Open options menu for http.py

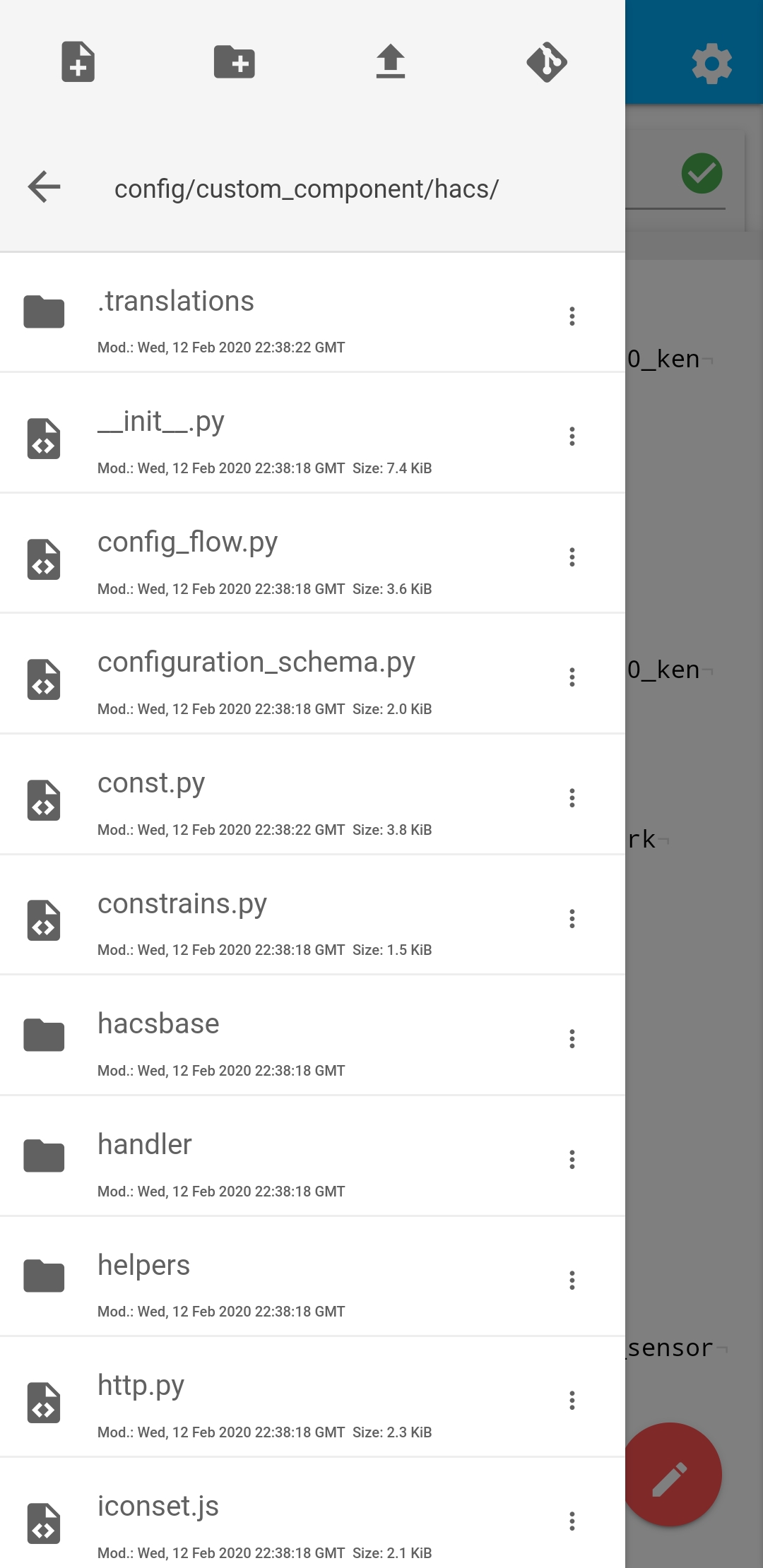tap(571, 1400)
